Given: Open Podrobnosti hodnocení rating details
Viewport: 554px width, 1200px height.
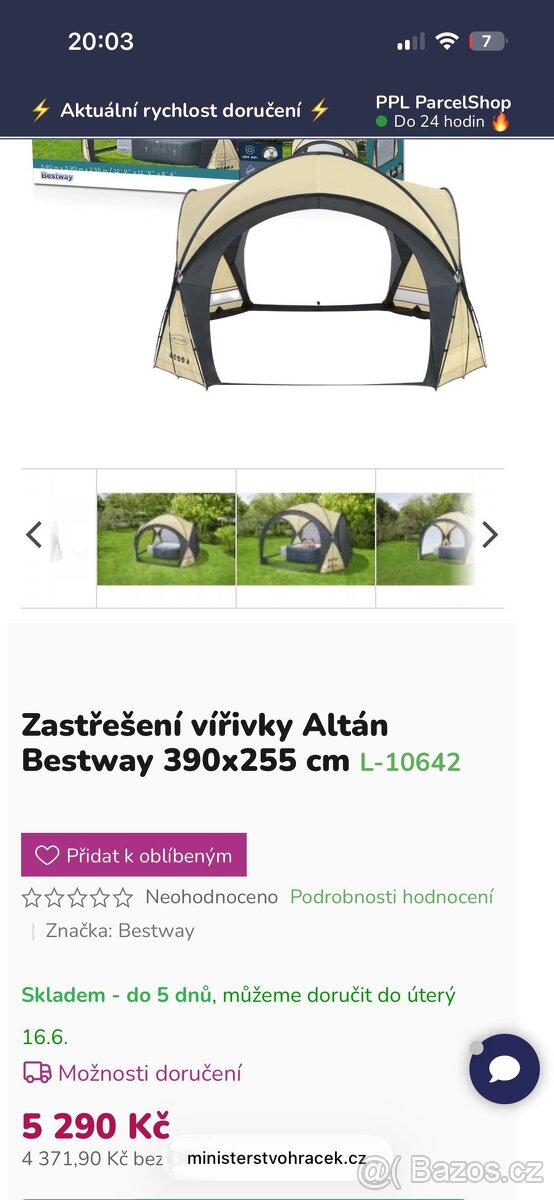Looking at the screenshot, I should [391, 897].
